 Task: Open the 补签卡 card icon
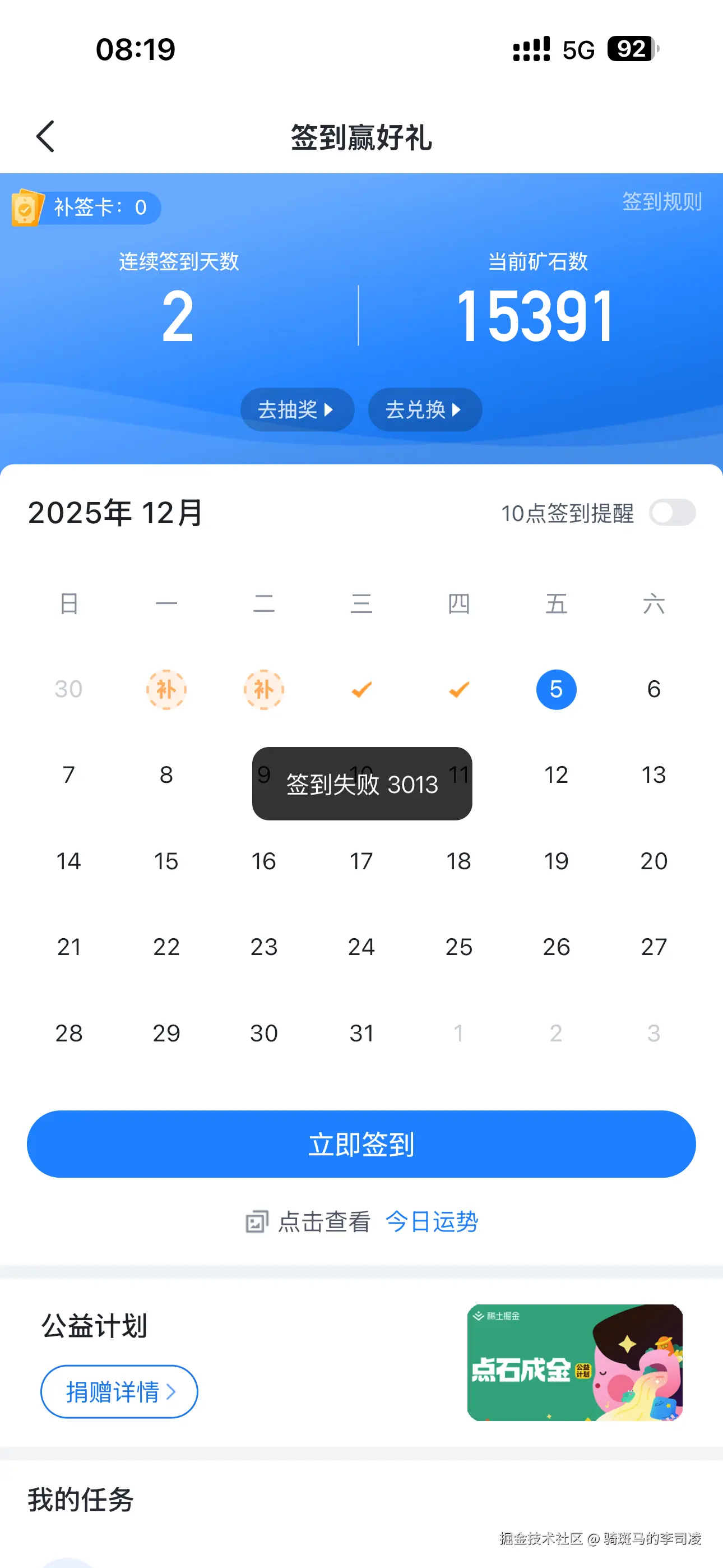(27, 207)
